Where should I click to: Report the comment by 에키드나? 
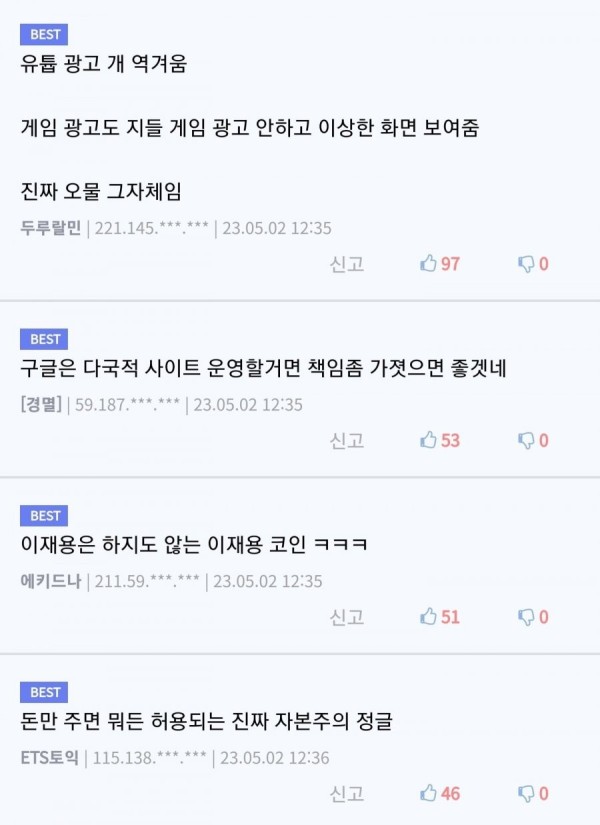[347, 617]
